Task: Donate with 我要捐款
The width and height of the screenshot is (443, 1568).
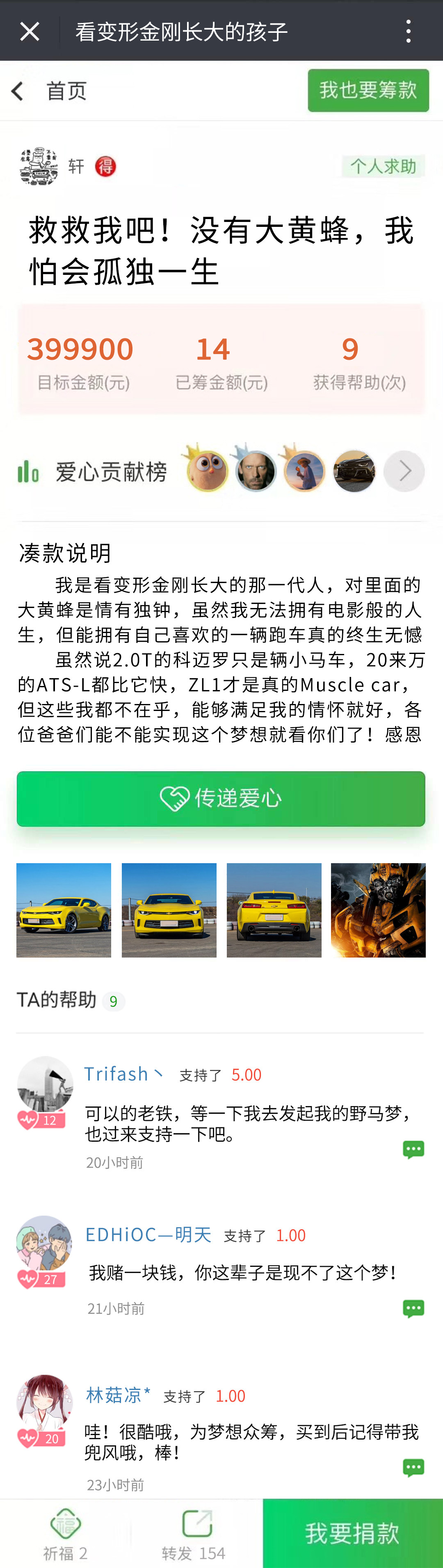Action: [x=352, y=1533]
